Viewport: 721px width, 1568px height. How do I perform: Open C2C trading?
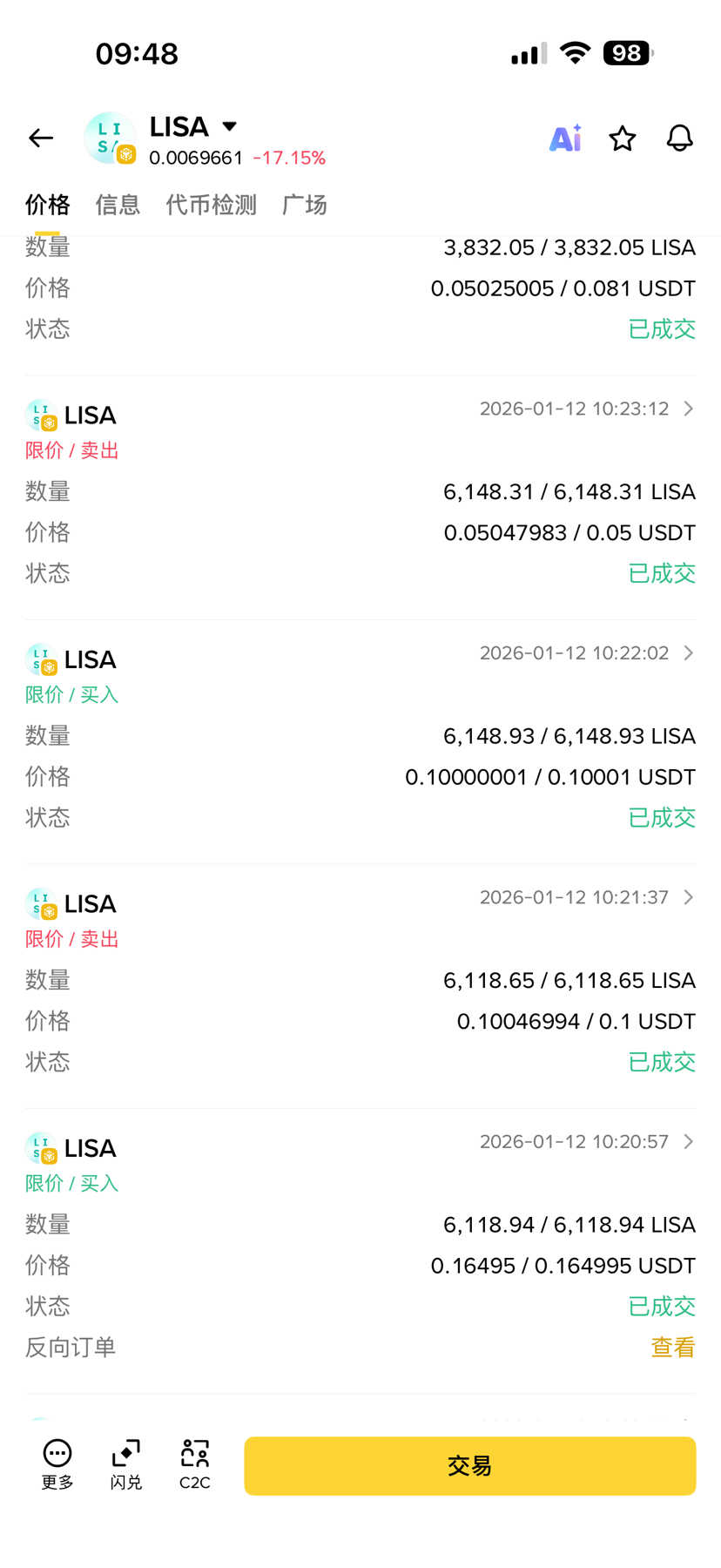pos(194,1464)
